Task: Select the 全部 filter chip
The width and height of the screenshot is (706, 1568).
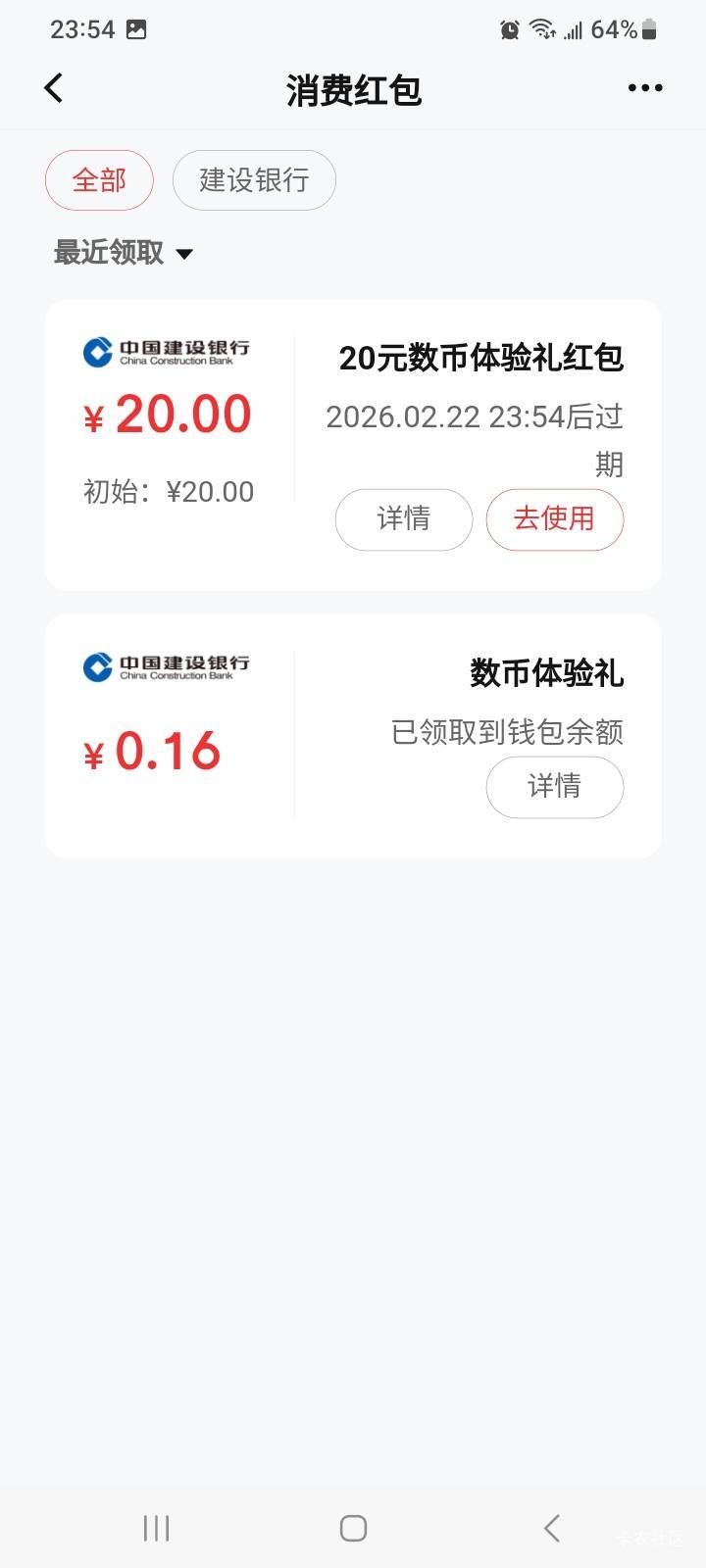Action: 99,180
